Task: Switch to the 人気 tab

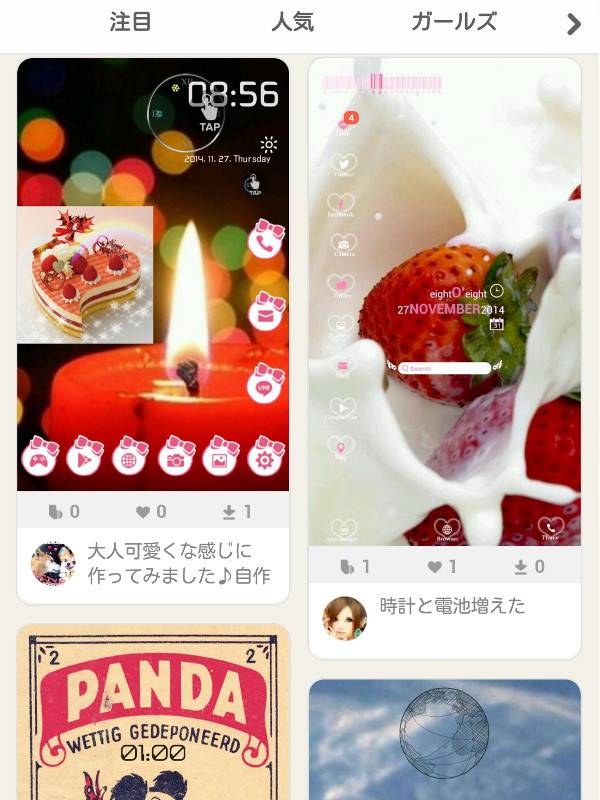Action: [x=292, y=22]
